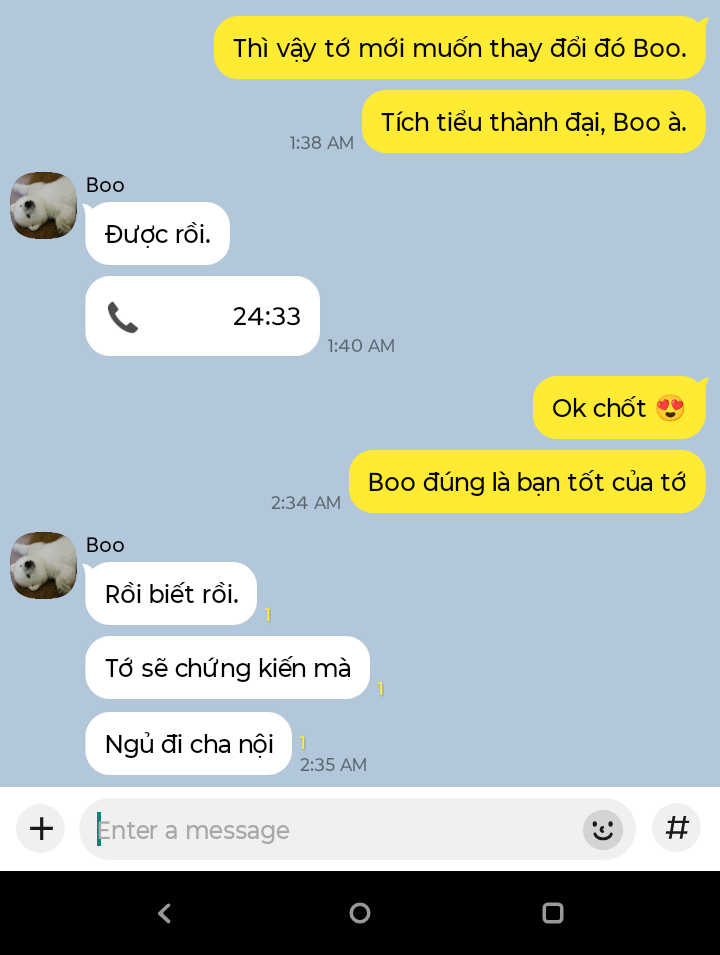Open Boo's profile picture above Rồi biết rồi
Screen dimensions: 720x955
pos(44,566)
